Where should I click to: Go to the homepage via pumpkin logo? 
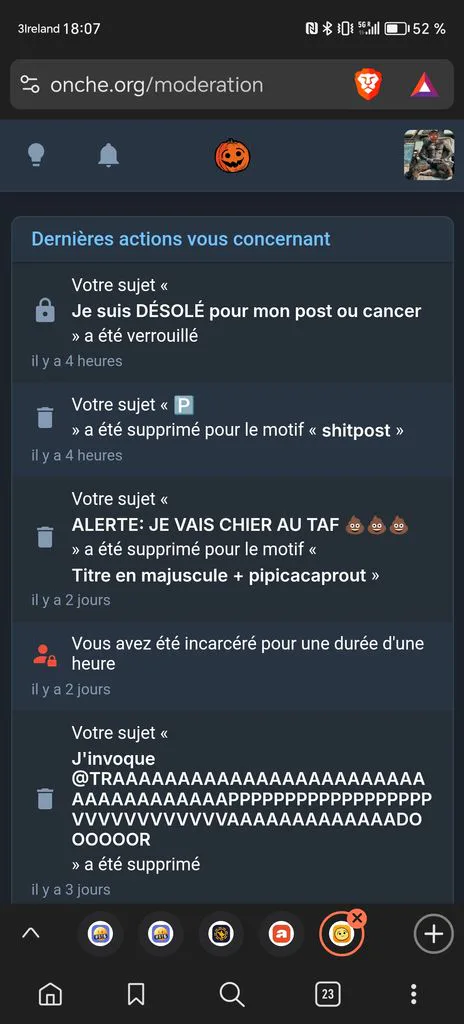pos(233,156)
